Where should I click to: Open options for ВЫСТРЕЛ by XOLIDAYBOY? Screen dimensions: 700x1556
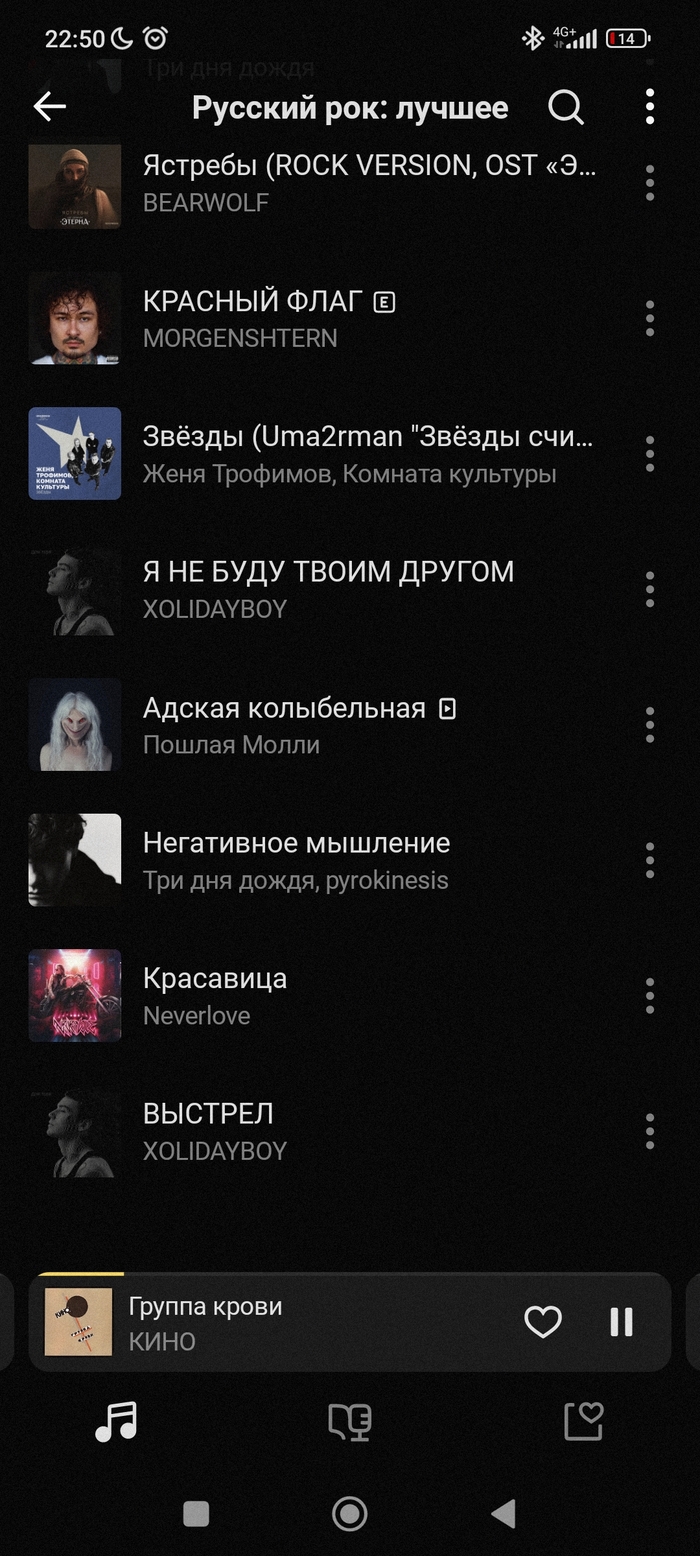pyautogui.click(x=650, y=1131)
